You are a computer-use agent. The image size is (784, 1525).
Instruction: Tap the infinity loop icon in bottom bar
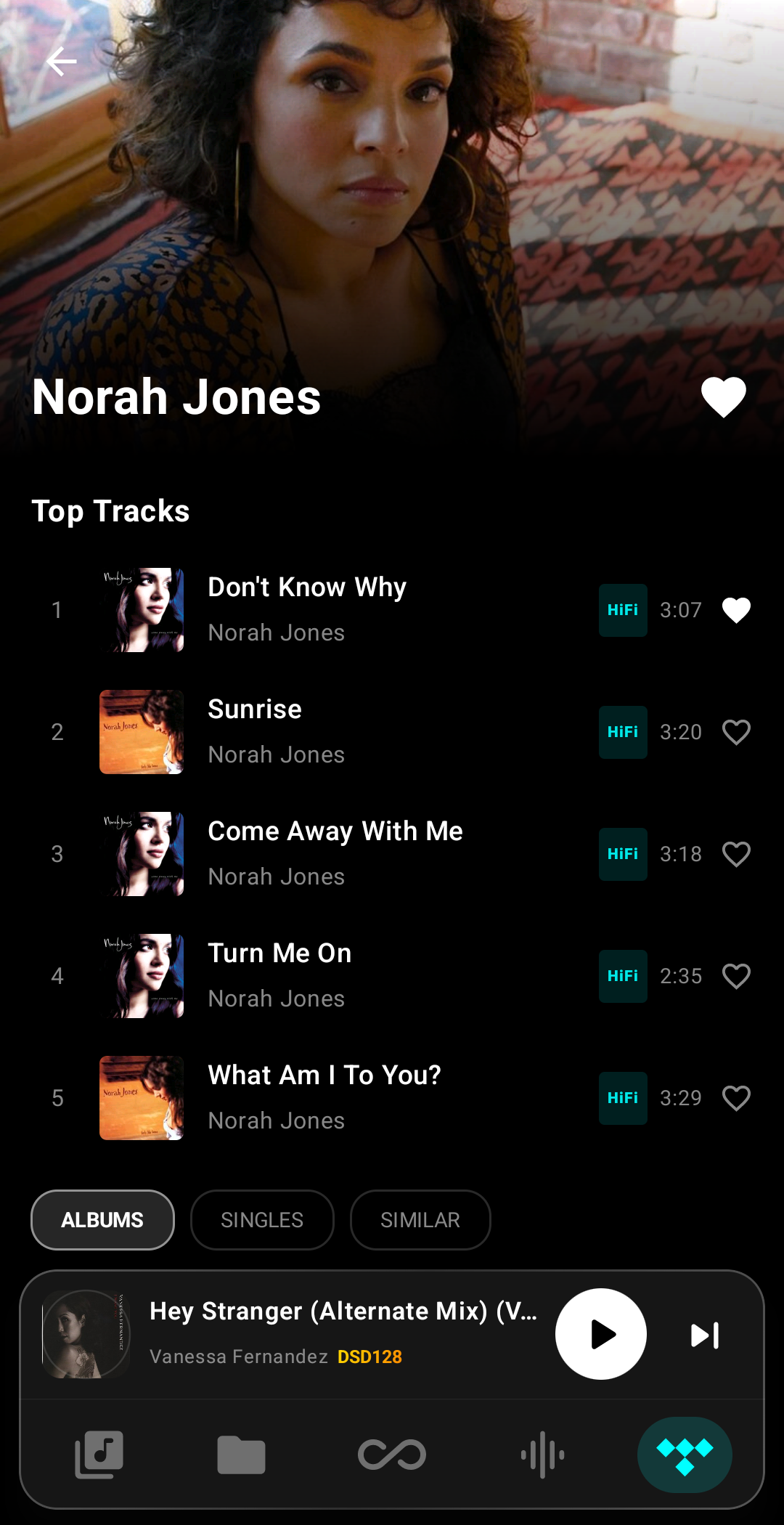pyautogui.click(x=392, y=1455)
